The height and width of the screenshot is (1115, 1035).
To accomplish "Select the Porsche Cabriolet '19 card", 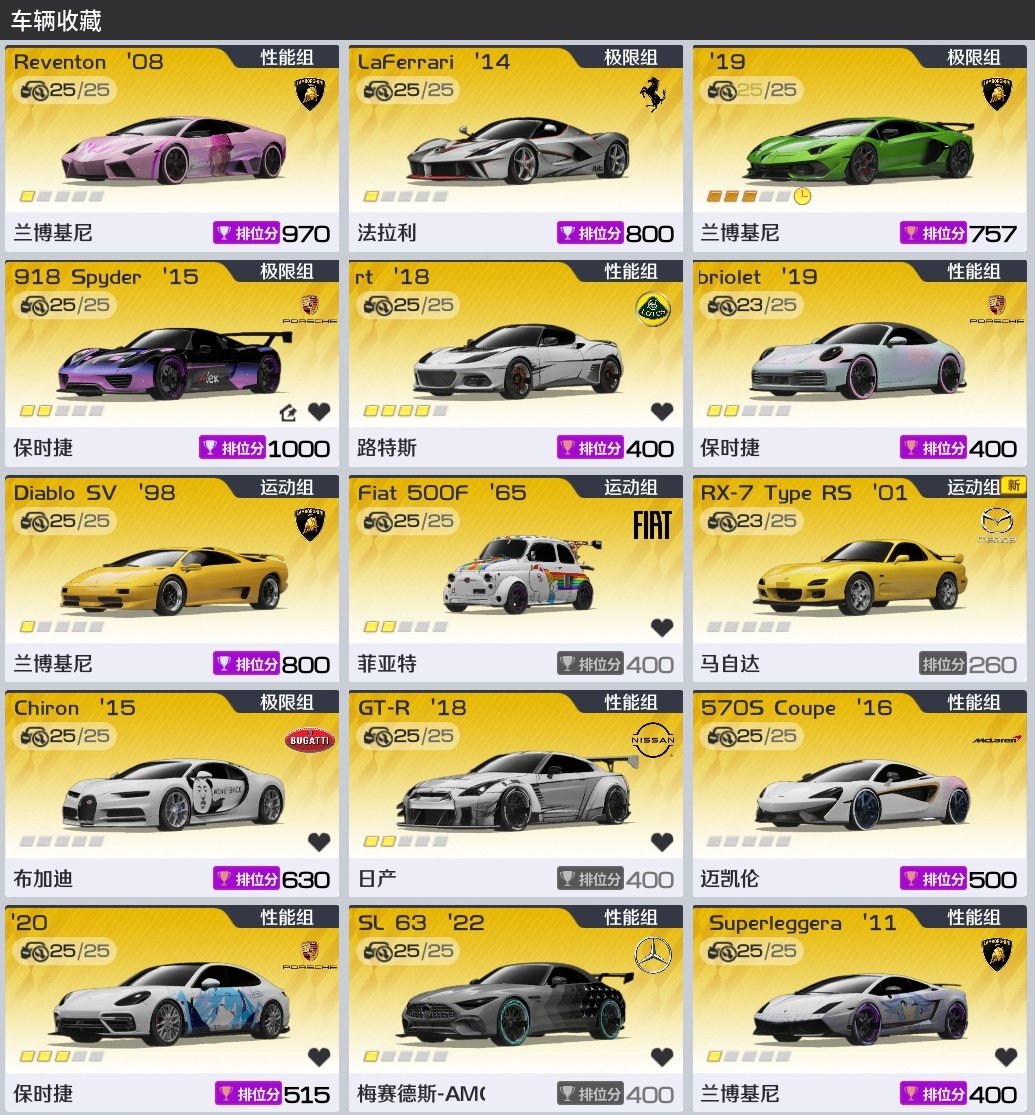I will [x=860, y=365].
